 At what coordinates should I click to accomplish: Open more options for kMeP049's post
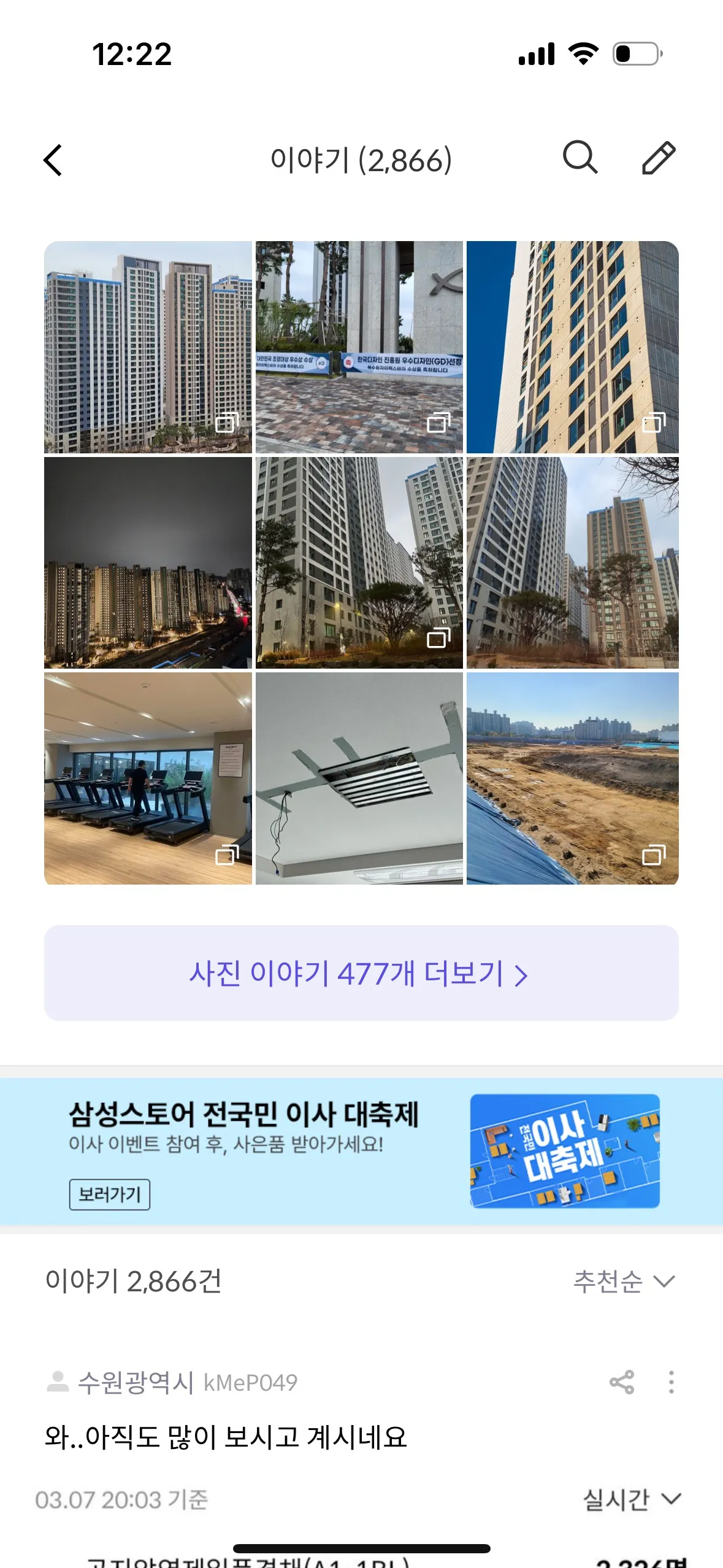click(x=671, y=1382)
